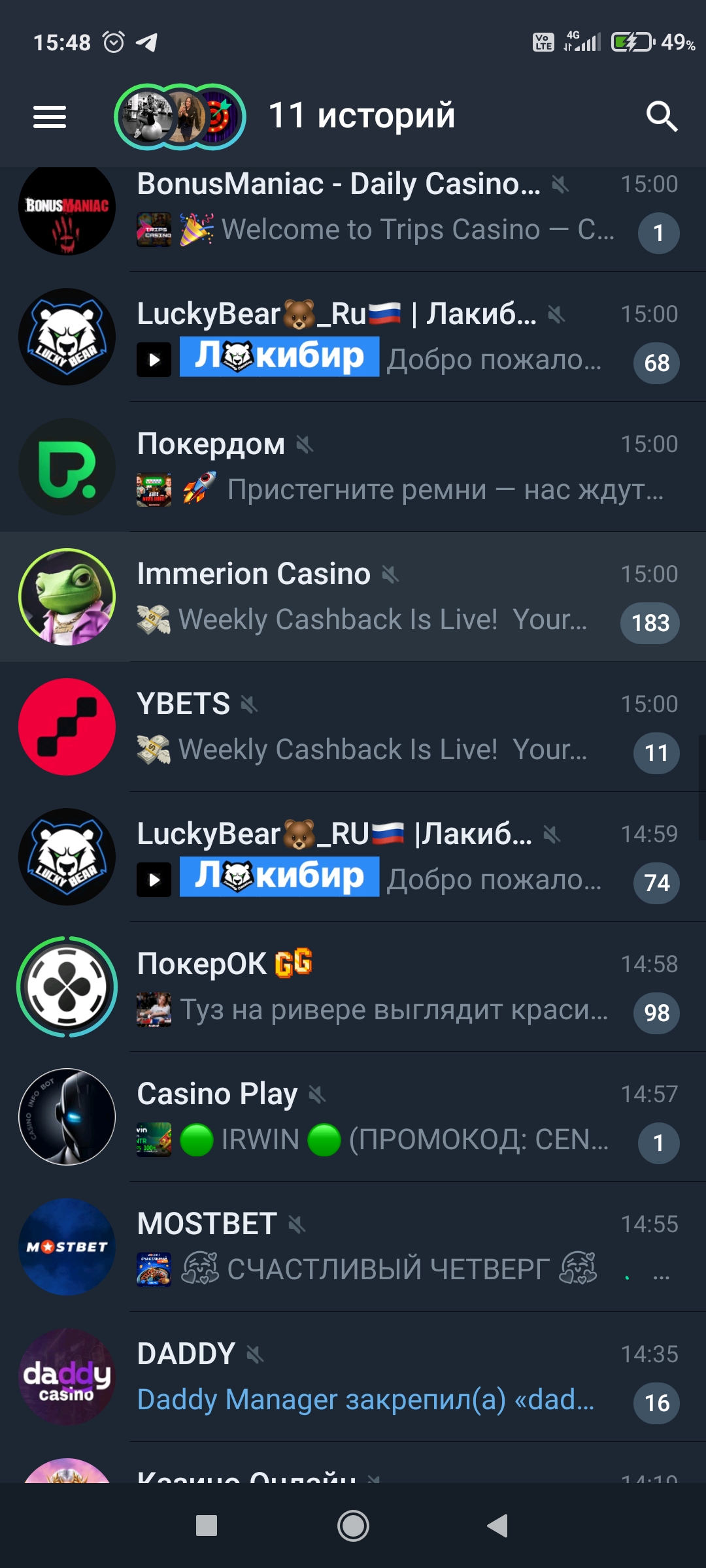Tap the system back button
This screenshot has height=1568, width=706.
498,1526
